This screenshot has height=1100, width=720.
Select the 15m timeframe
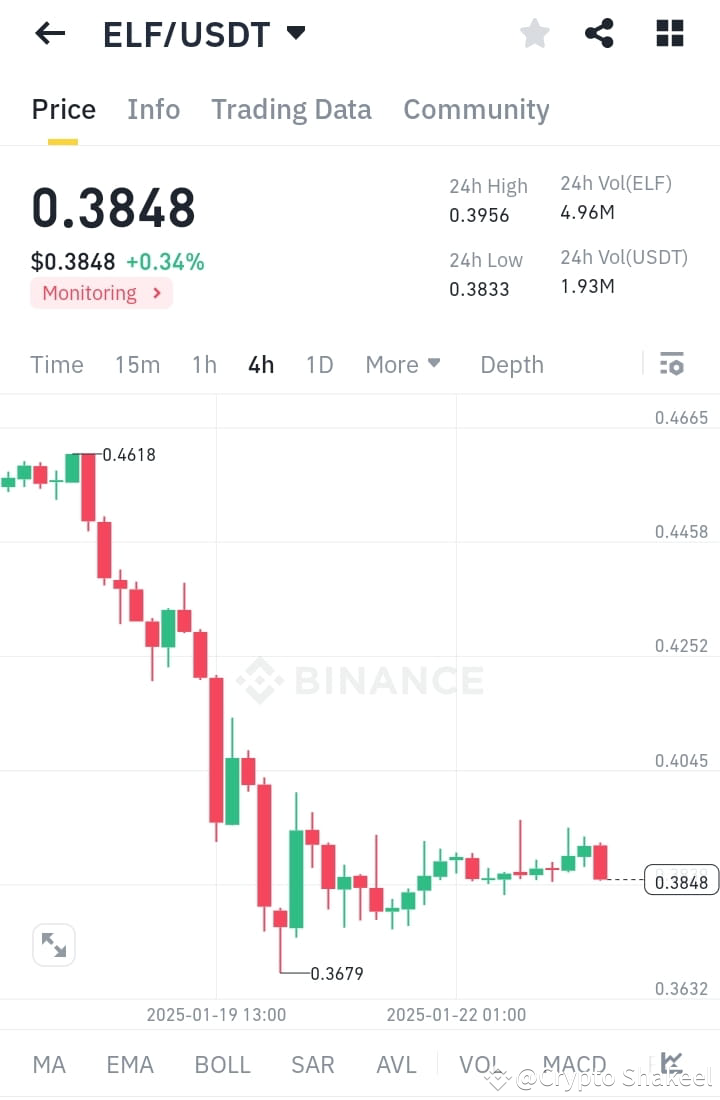(x=137, y=364)
